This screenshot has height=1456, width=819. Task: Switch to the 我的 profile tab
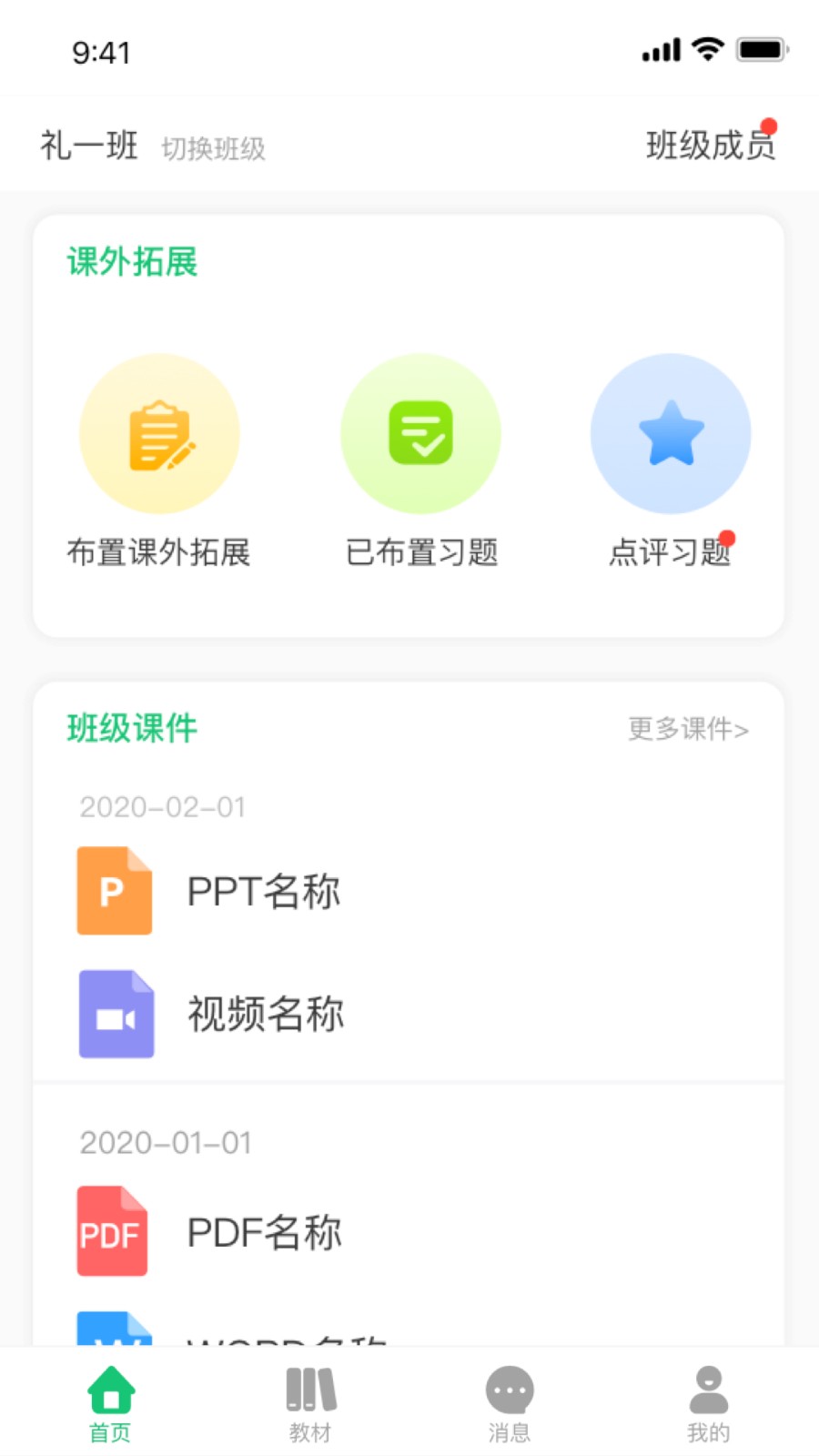(708, 1405)
